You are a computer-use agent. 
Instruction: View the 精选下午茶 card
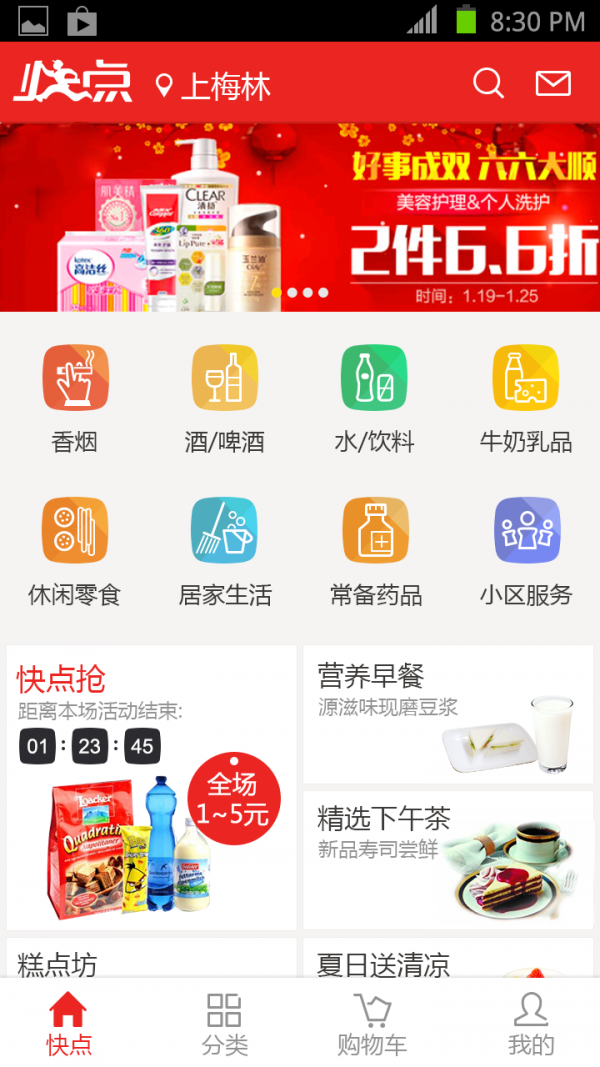click(x=448, y=860)
